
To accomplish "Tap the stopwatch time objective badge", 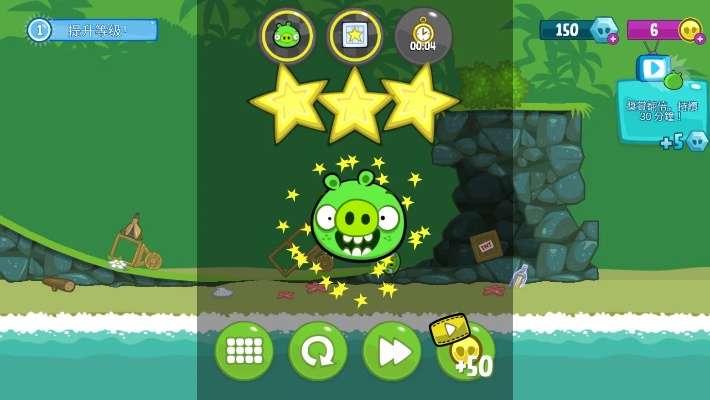I will 423,36.
